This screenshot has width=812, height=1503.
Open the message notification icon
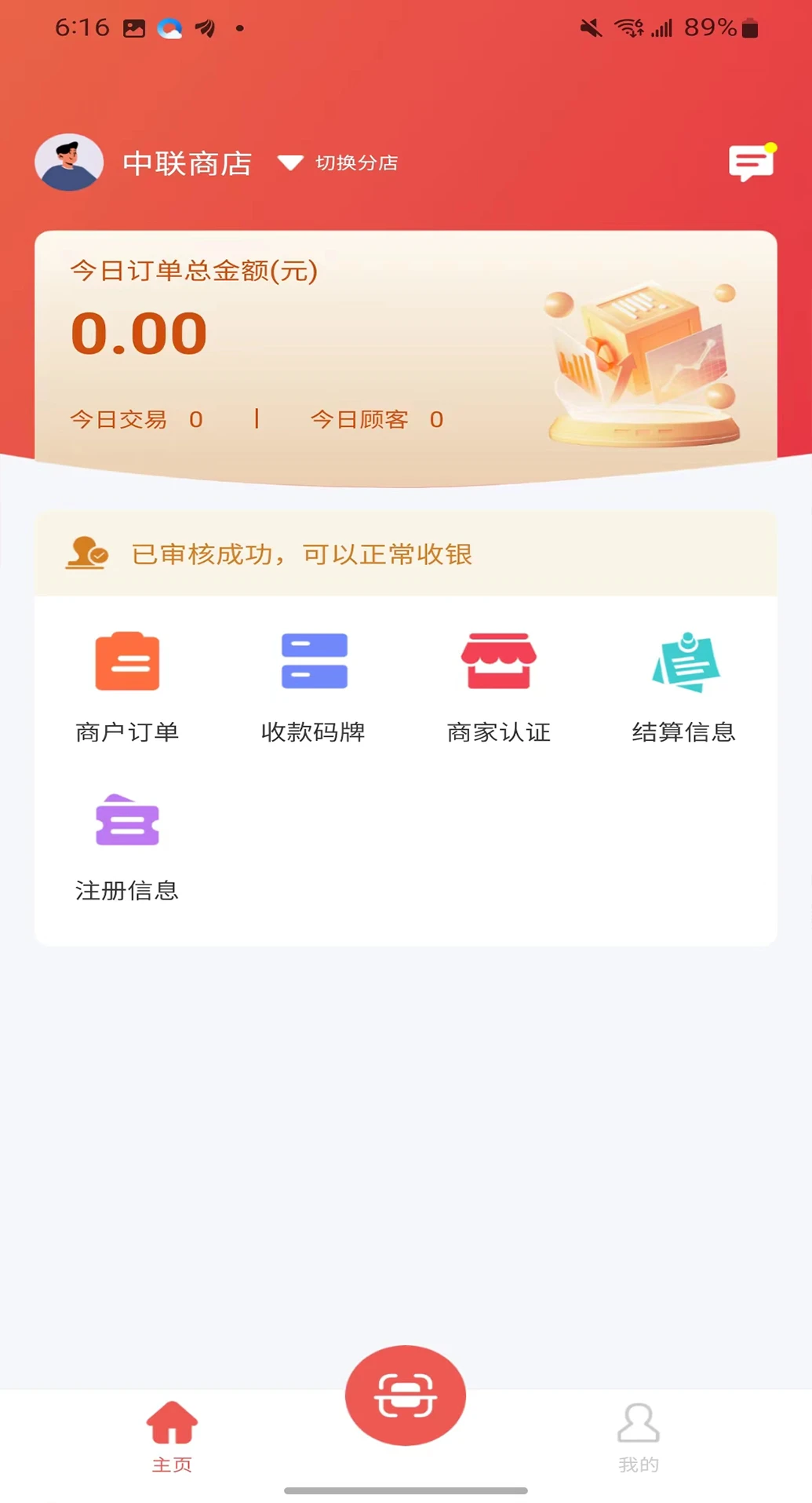[751, 163]
